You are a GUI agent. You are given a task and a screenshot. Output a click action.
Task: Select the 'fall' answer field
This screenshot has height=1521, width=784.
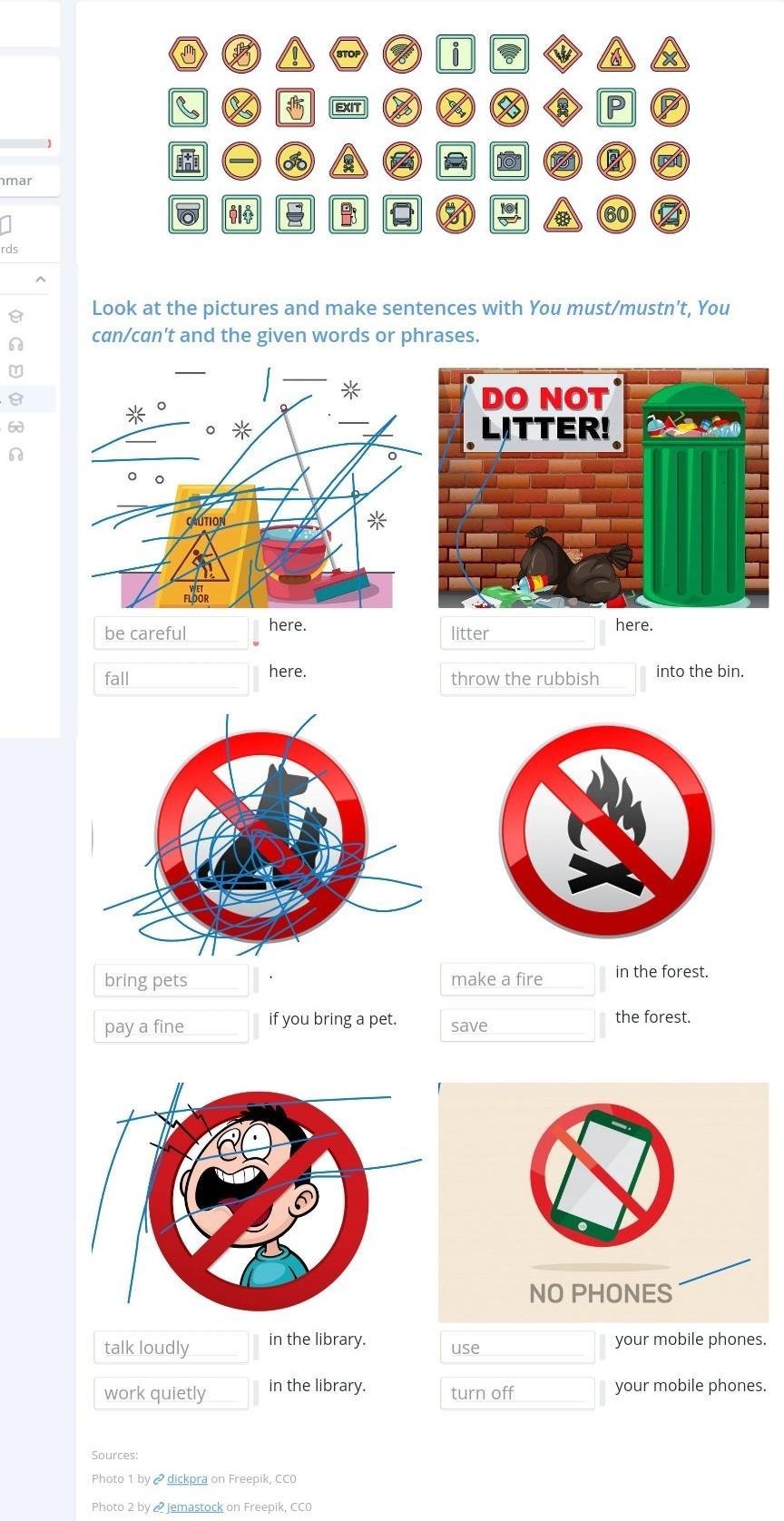[x=171, y=678]
